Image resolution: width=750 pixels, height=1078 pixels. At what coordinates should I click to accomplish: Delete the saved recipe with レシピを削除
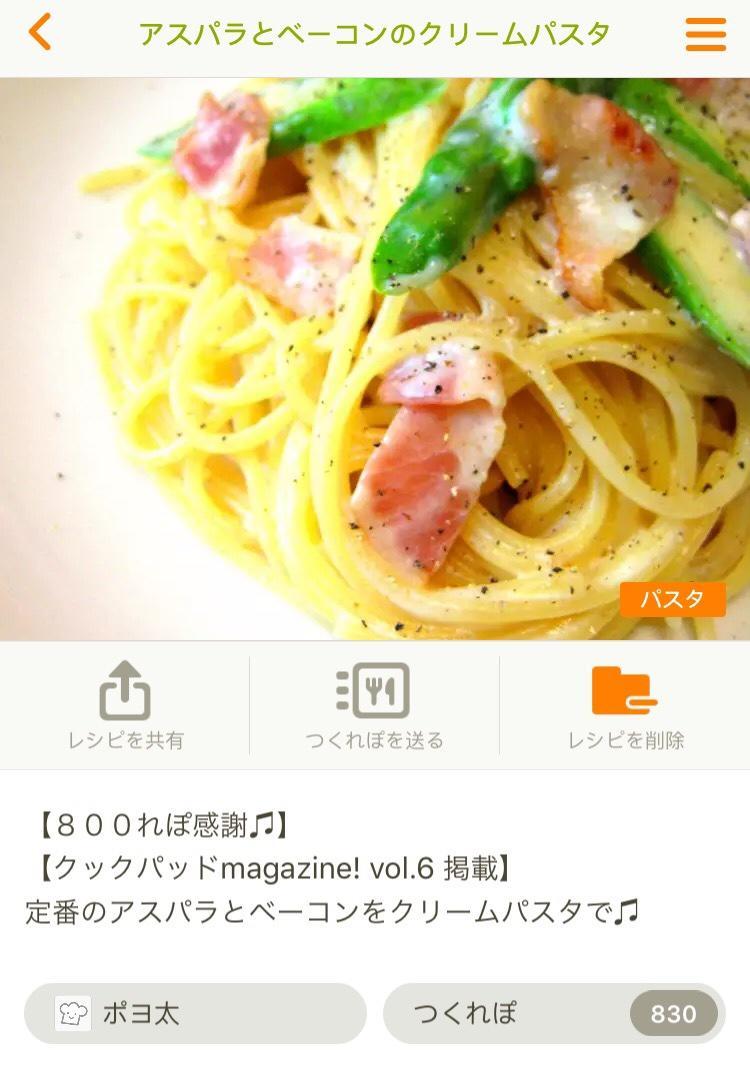click(625, 705)
